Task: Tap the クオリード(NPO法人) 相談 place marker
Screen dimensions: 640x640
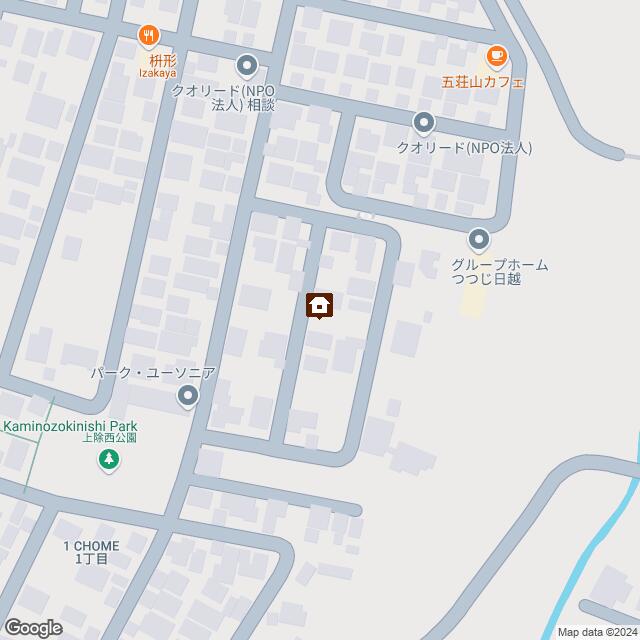Action: (x=247, y=67)
